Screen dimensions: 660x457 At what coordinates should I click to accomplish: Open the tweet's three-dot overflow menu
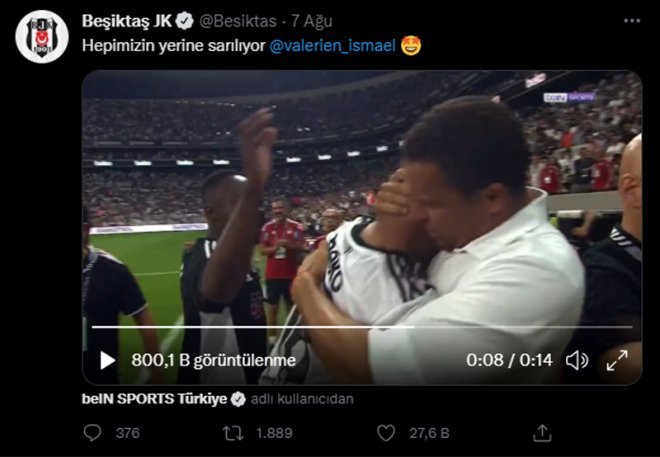630,20
